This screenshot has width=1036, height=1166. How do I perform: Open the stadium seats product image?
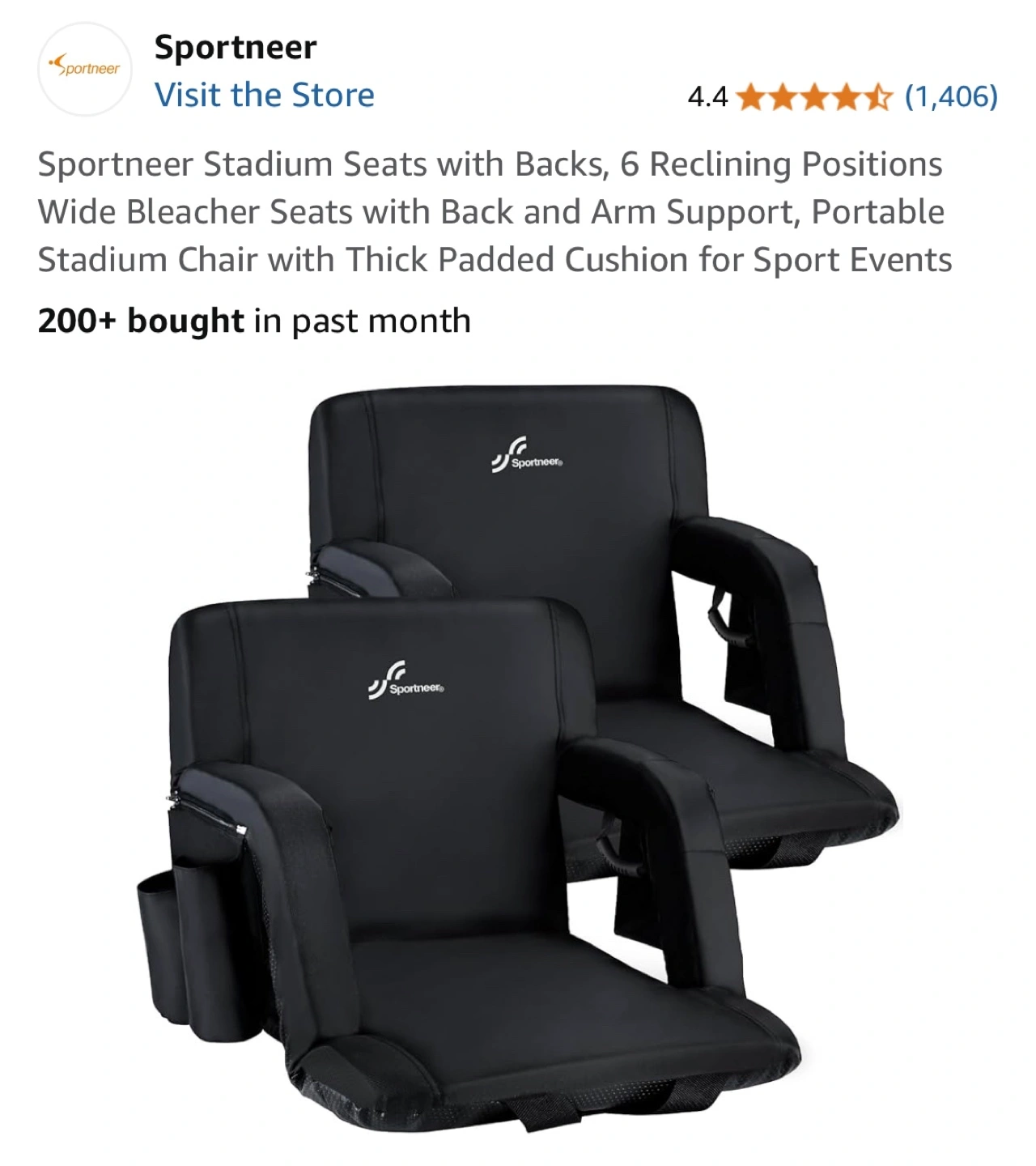pyautogui.click(x=518, y=759)
